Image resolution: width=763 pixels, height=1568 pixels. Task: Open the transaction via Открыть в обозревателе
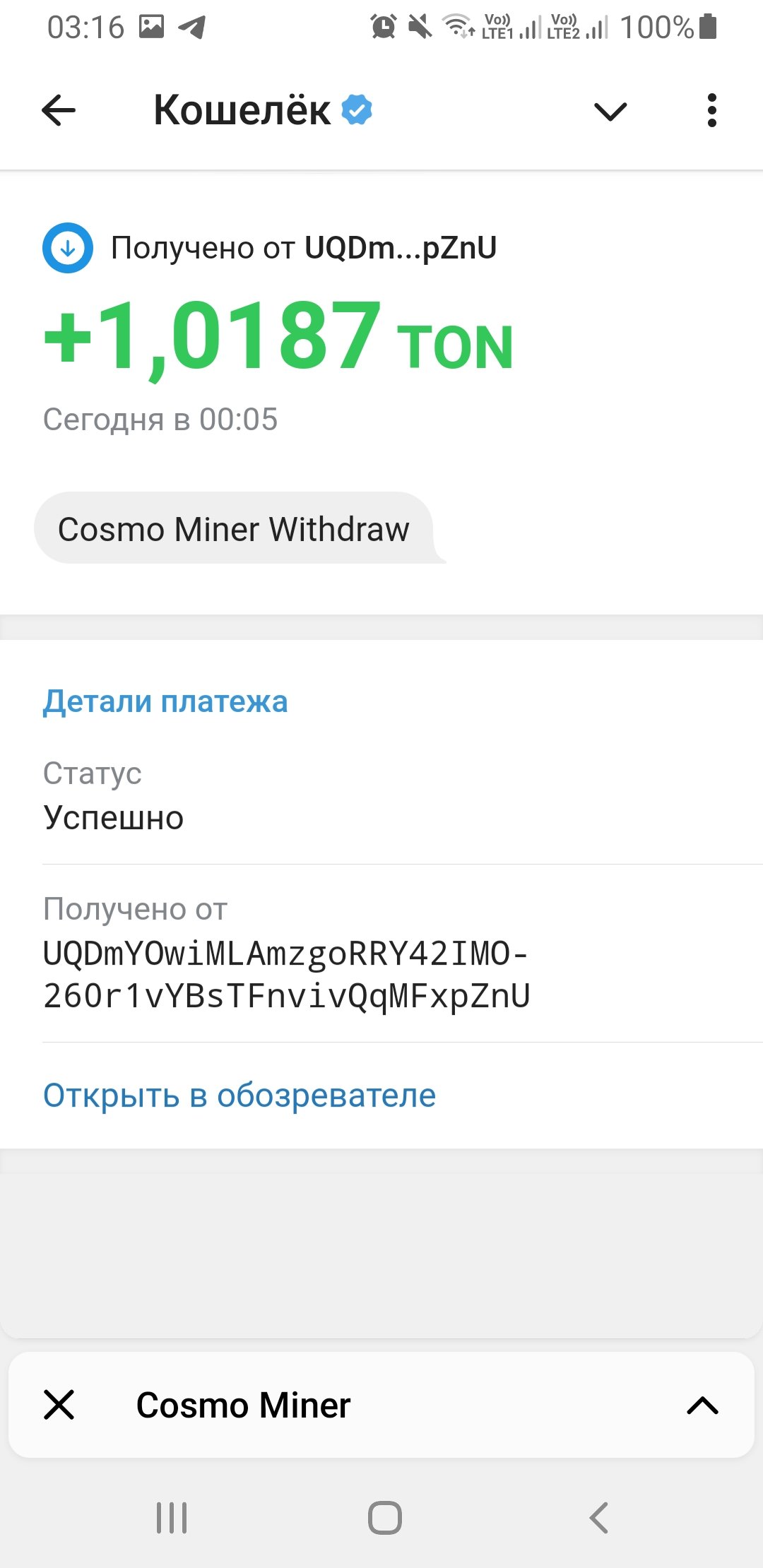(239, 1095)
